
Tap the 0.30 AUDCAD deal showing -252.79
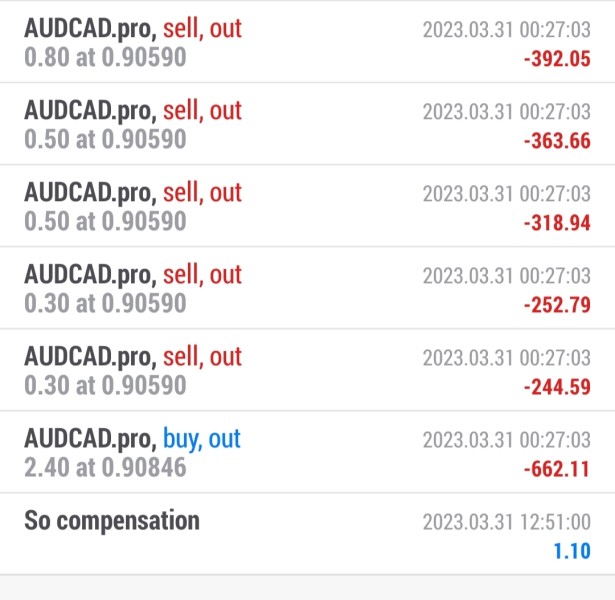(x=307, y=288)
